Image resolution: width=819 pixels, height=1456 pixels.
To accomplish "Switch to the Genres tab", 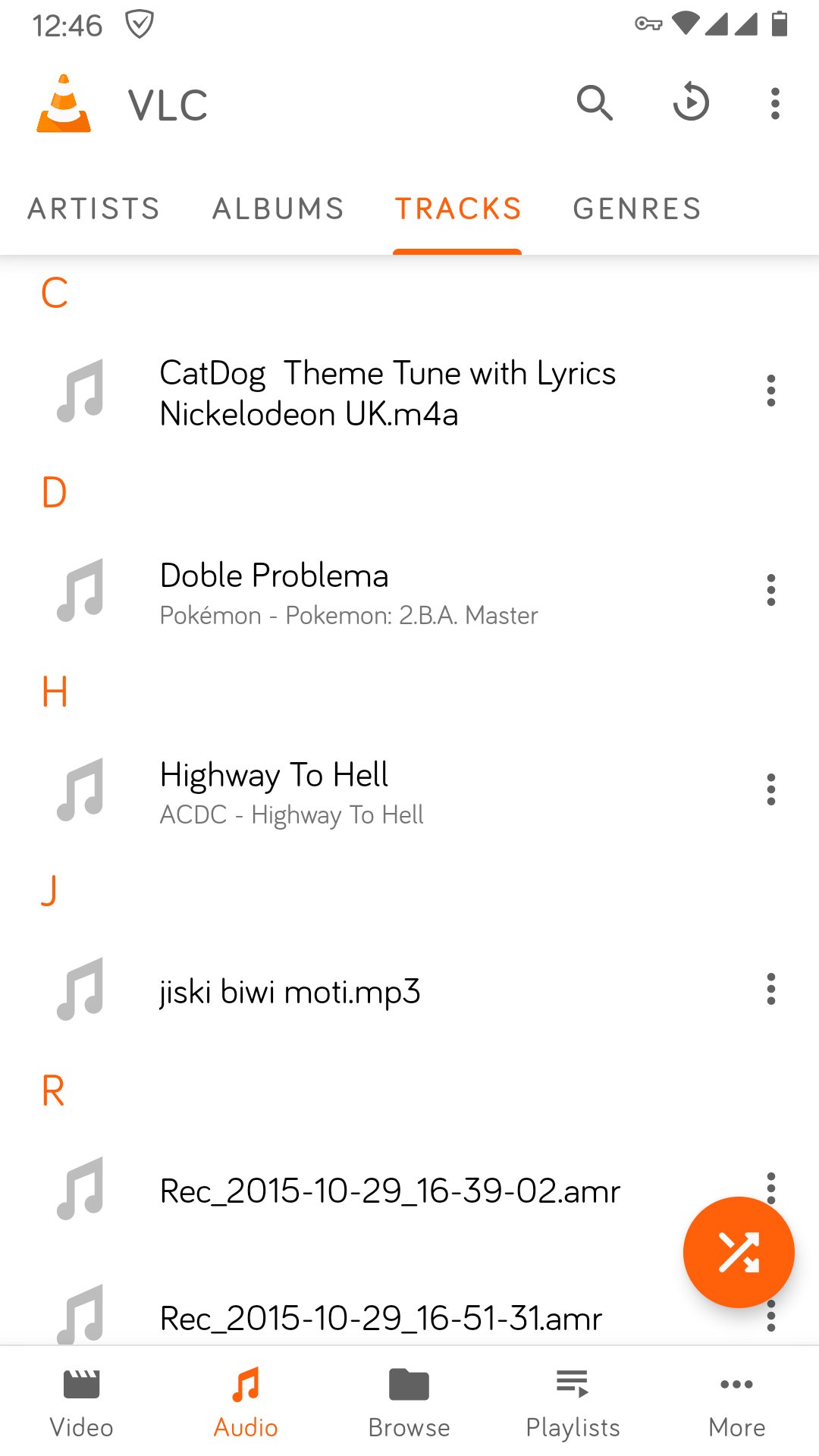I will pos(637,209).
